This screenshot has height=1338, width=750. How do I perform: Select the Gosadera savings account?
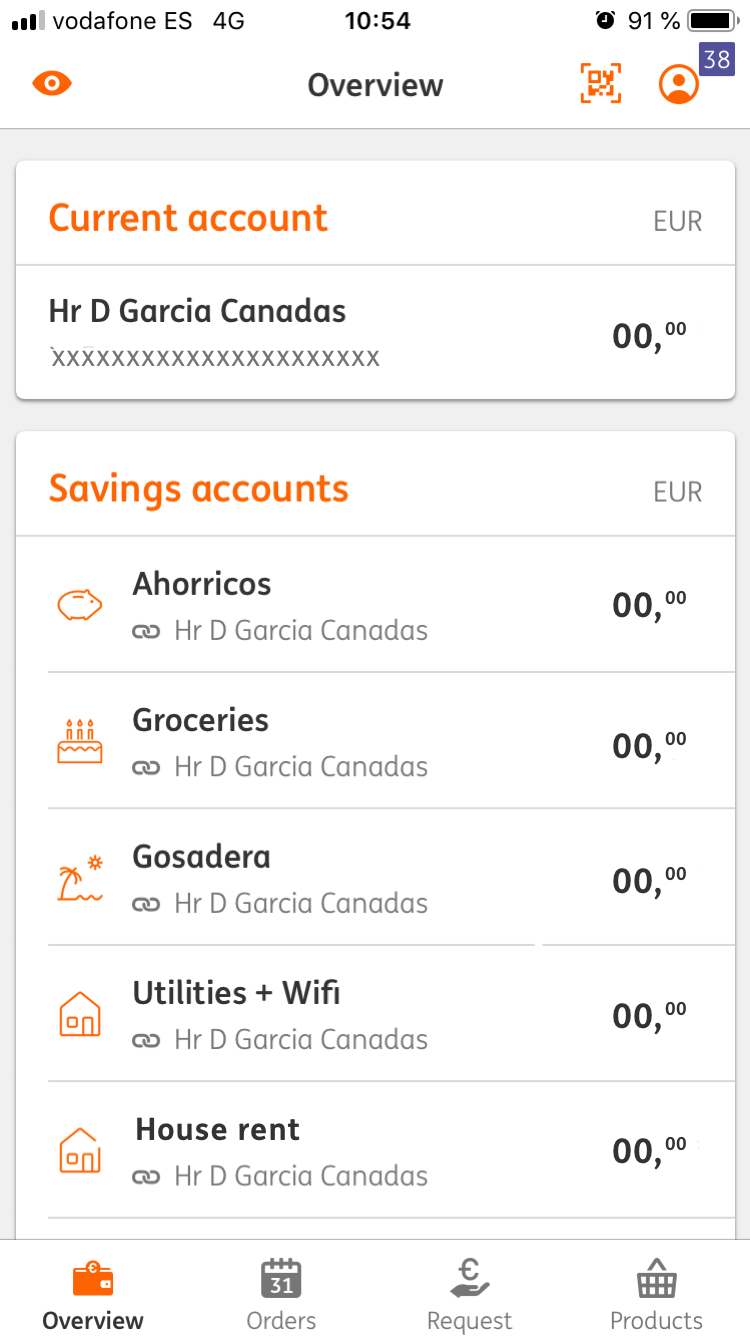point(375,878)
